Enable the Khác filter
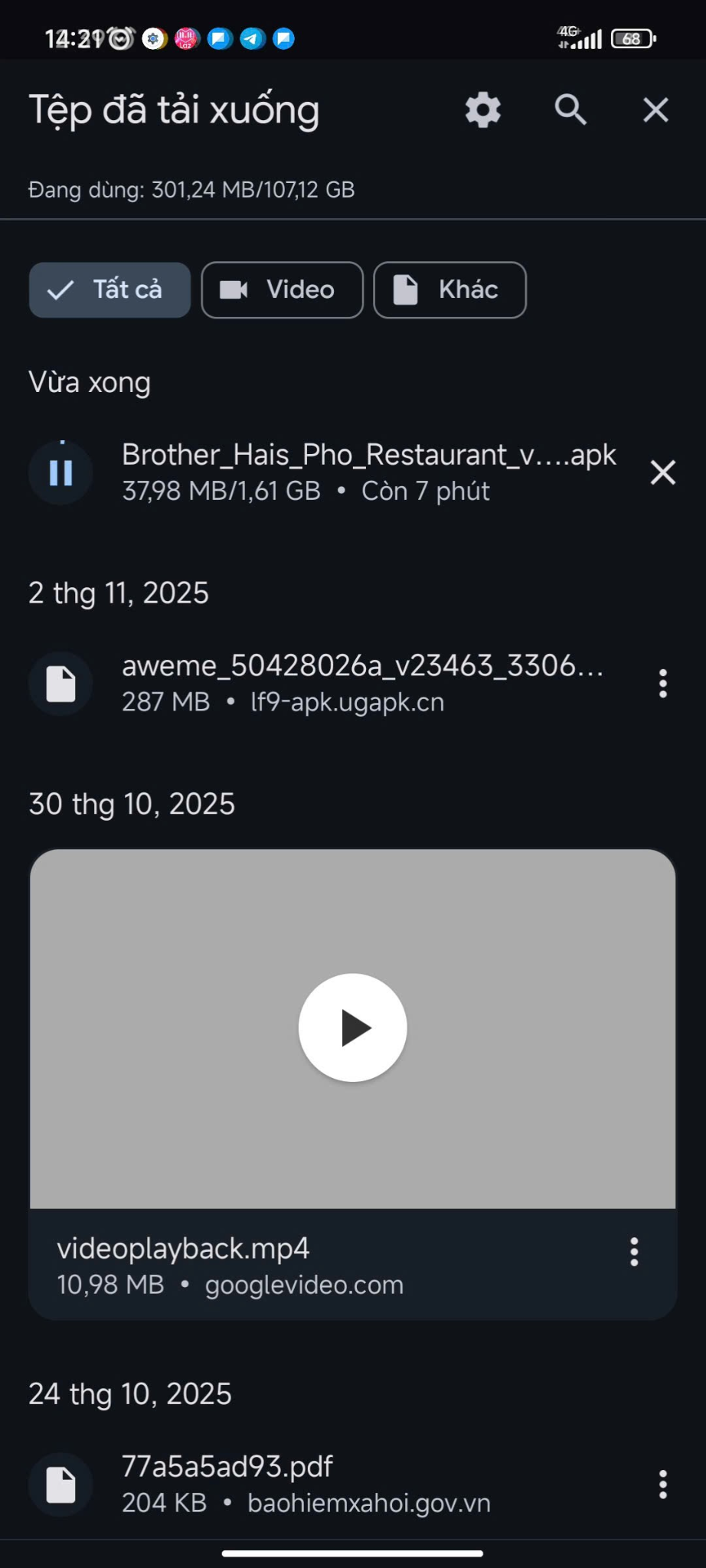 click(x=449, y=289)
